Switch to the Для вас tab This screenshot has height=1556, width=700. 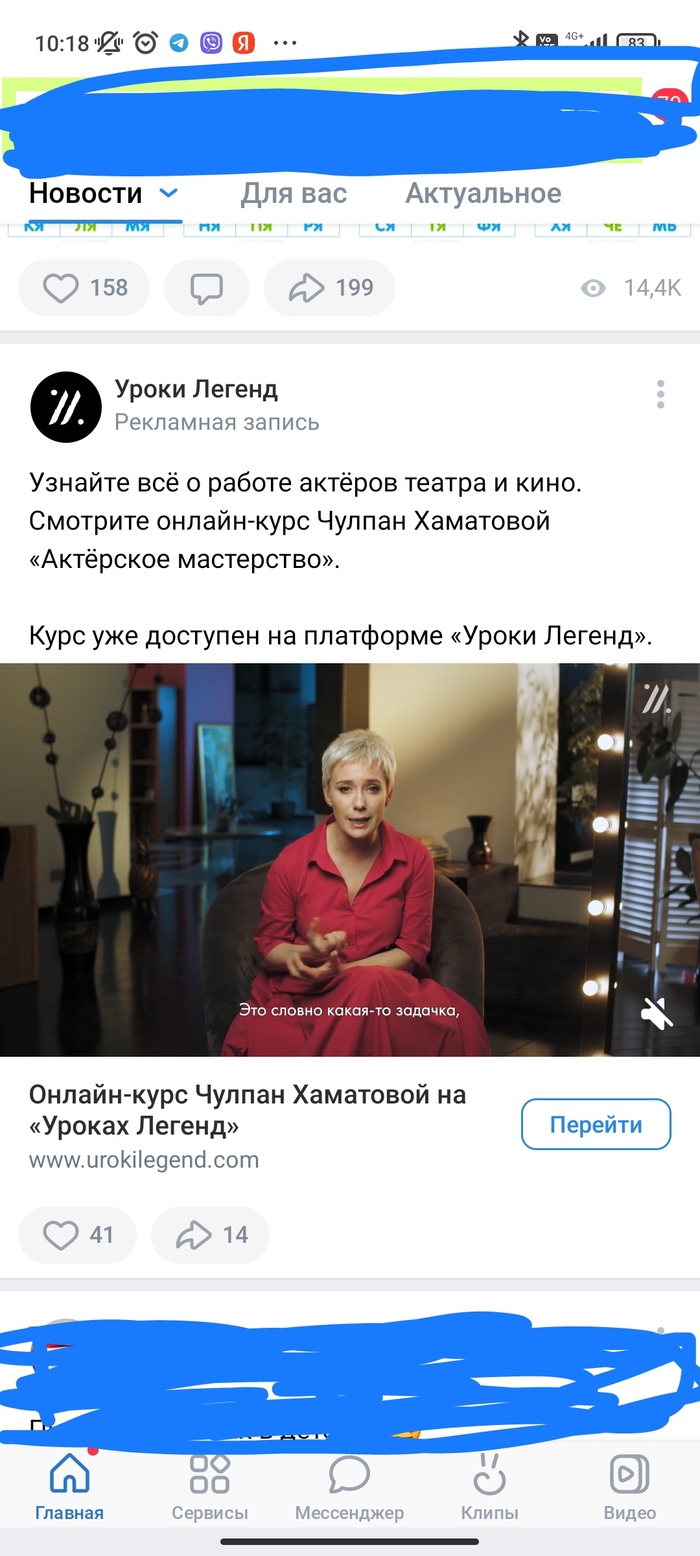click(294, 193)
